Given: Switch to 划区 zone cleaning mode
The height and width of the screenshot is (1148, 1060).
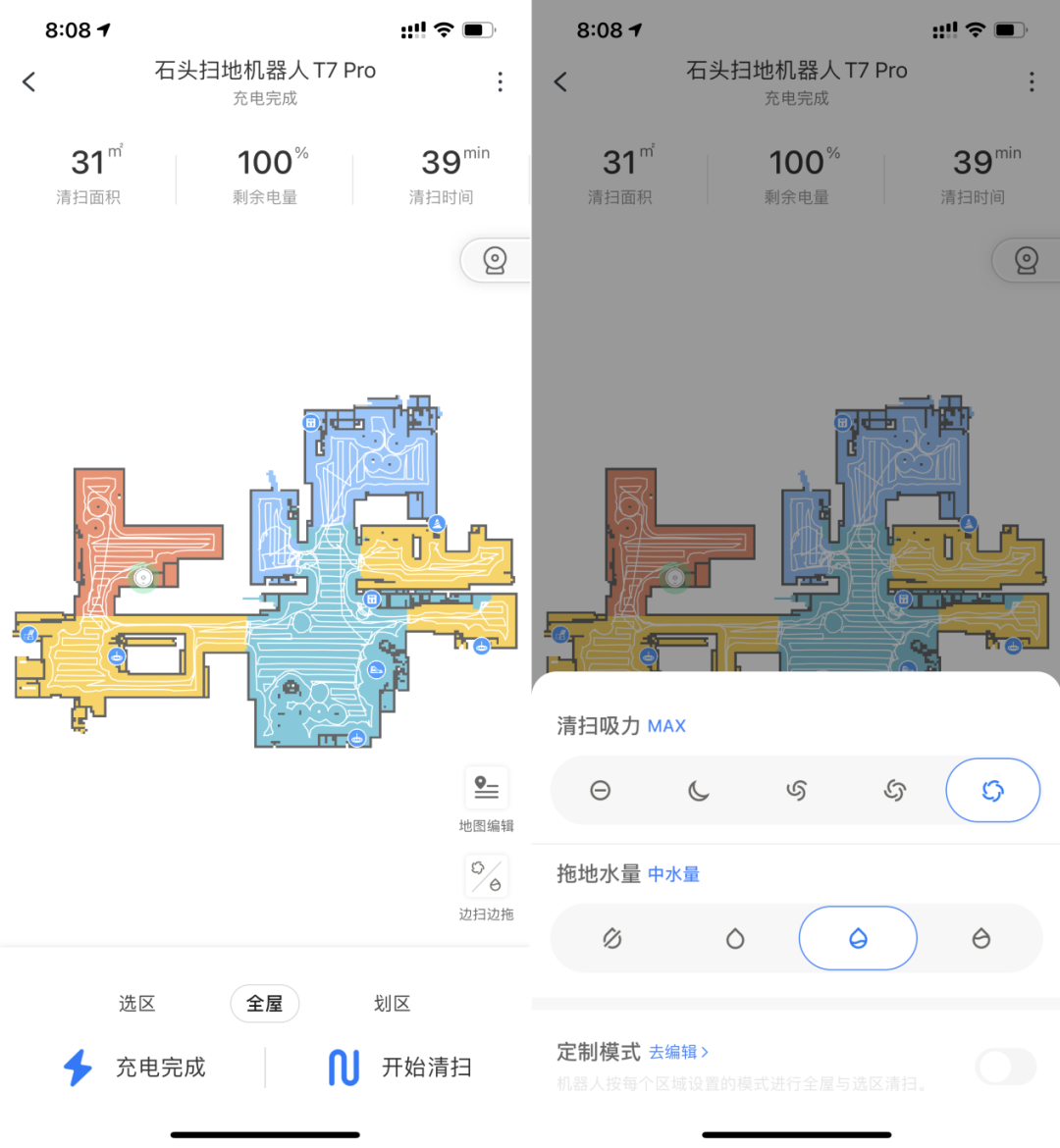Looking at the screenshot, I should click(392, 1004).
